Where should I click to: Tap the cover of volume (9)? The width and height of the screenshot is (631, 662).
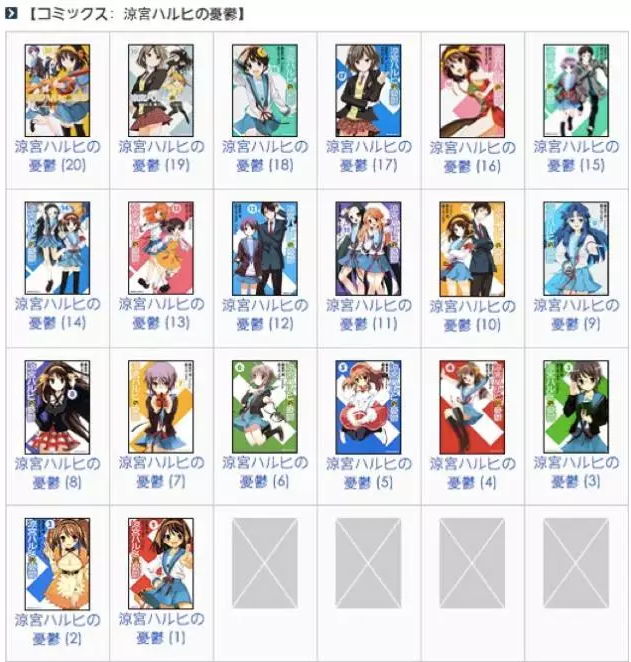tap(576, 248)
